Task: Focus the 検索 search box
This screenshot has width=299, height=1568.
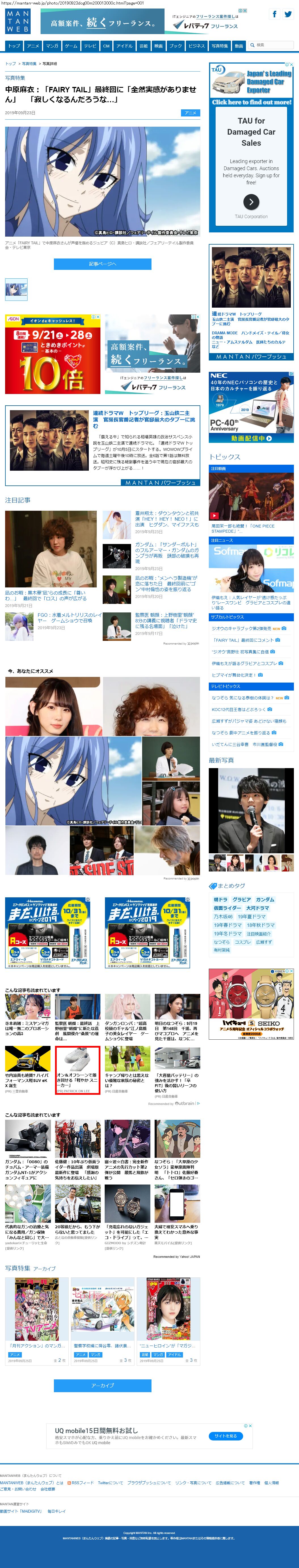Action: pyautogui.click(x=273, y=45)
